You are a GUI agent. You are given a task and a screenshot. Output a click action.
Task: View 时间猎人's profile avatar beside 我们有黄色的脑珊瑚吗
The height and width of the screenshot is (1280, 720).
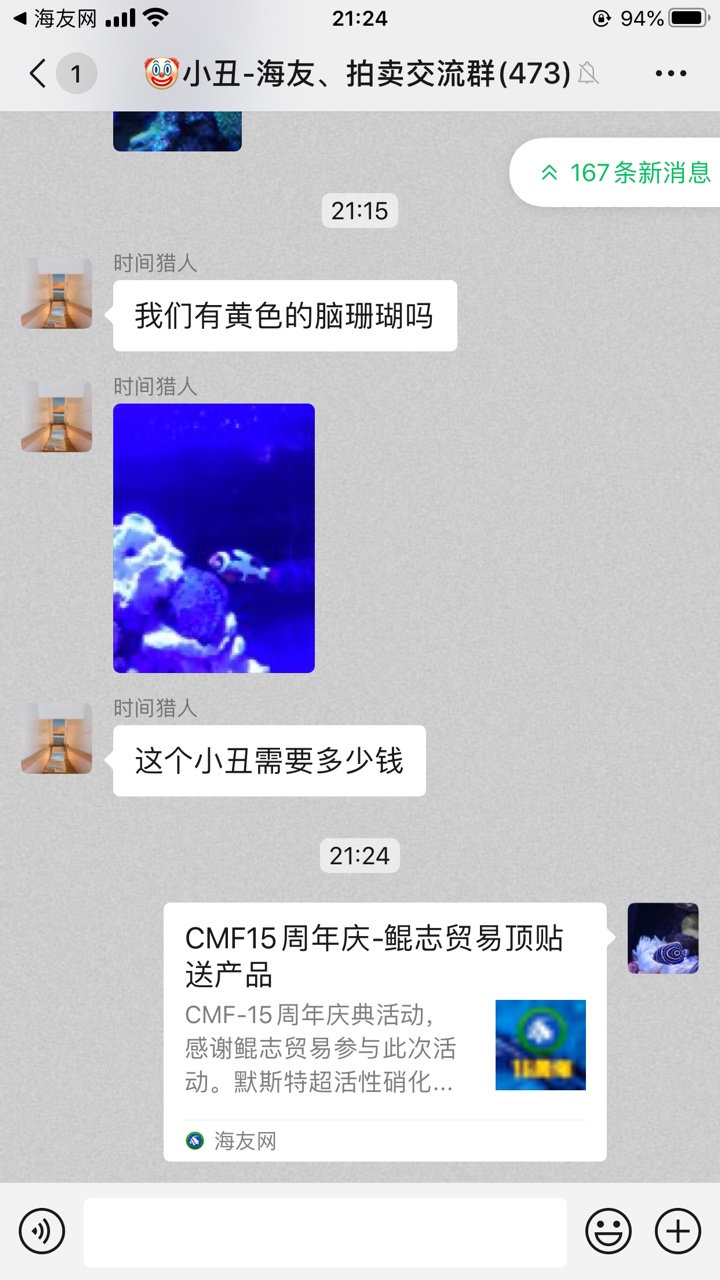(x=57, y=293)
